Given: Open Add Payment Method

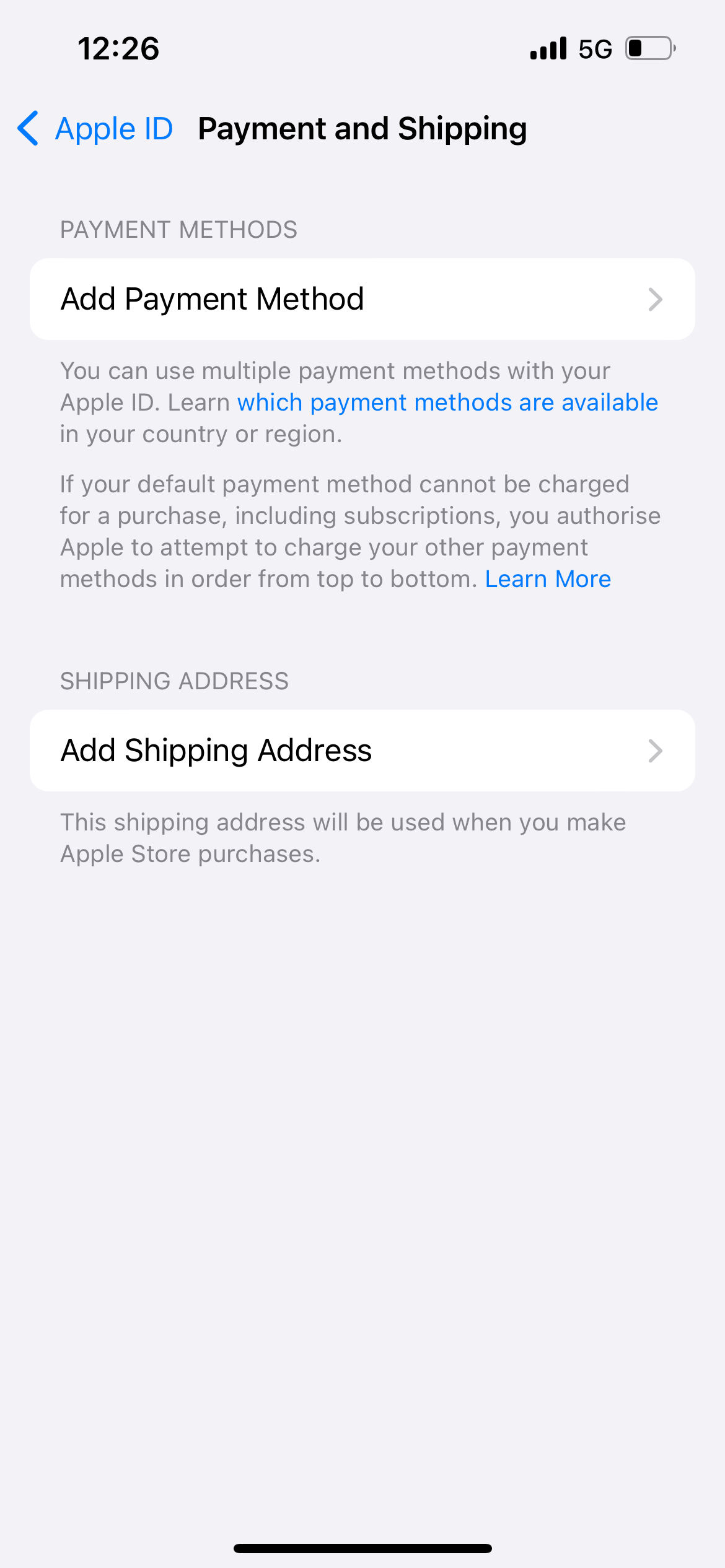Looking at the screenshot, I should 362,299.
